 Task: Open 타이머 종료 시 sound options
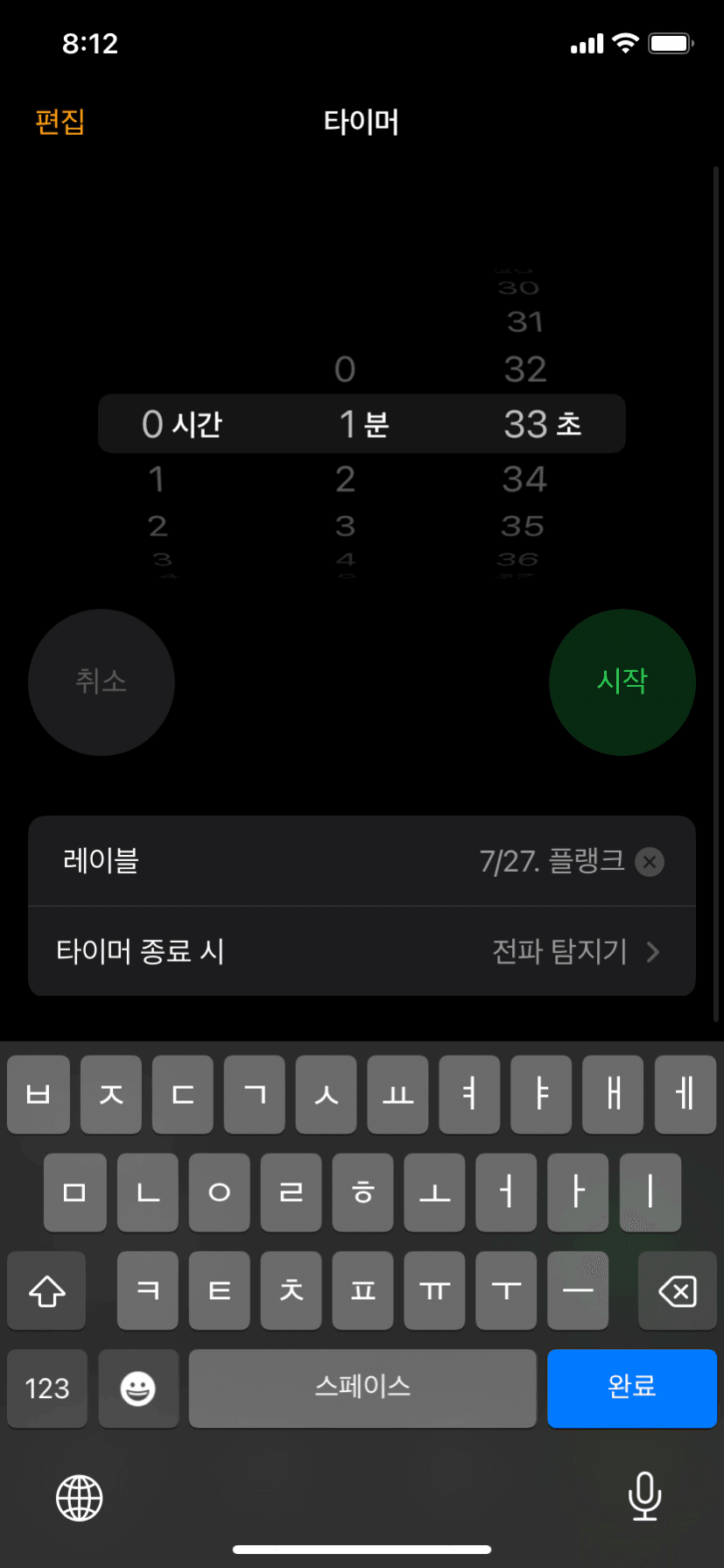[362, 951]
